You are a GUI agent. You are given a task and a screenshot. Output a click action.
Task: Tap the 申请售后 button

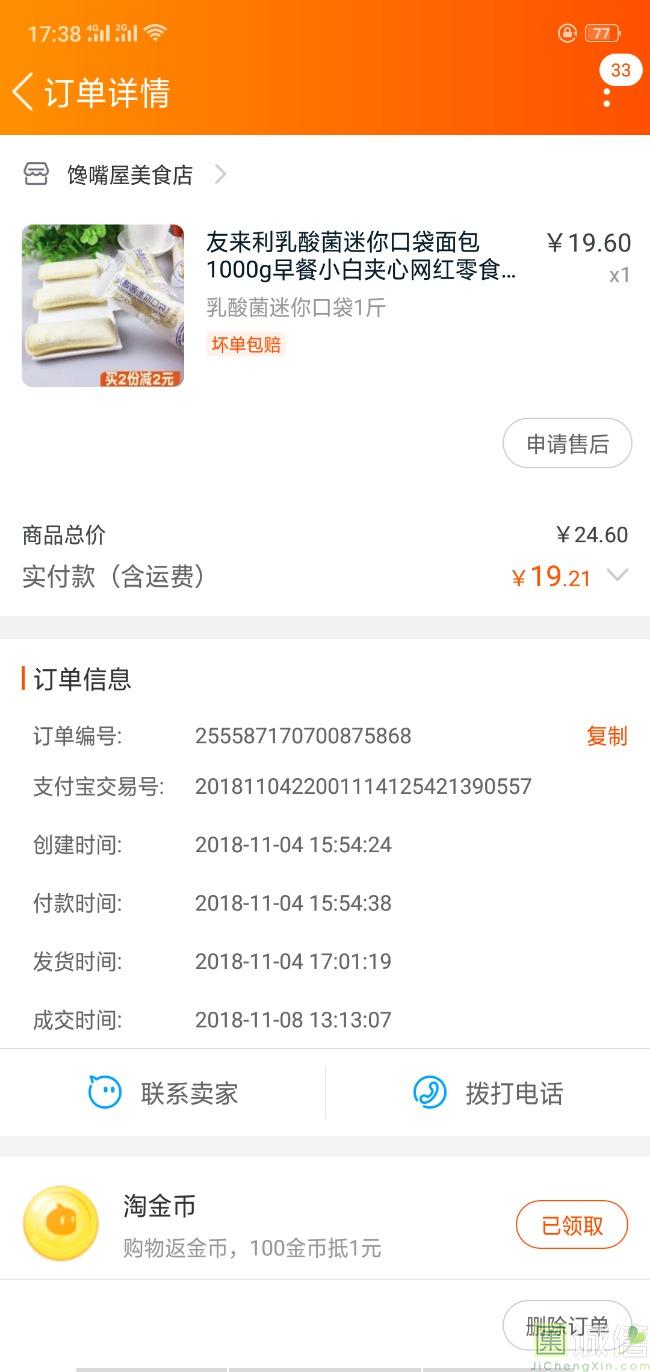567,444
